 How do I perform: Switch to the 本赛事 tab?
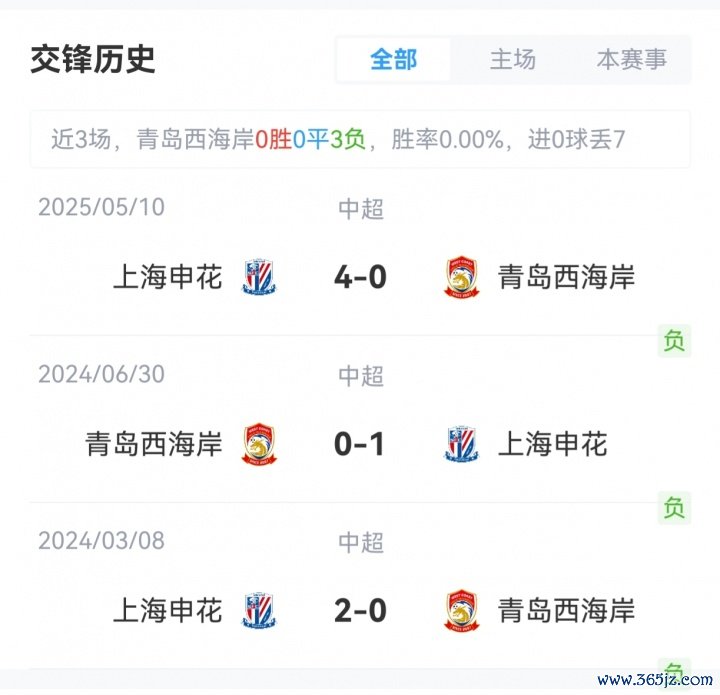coord(631,60)
